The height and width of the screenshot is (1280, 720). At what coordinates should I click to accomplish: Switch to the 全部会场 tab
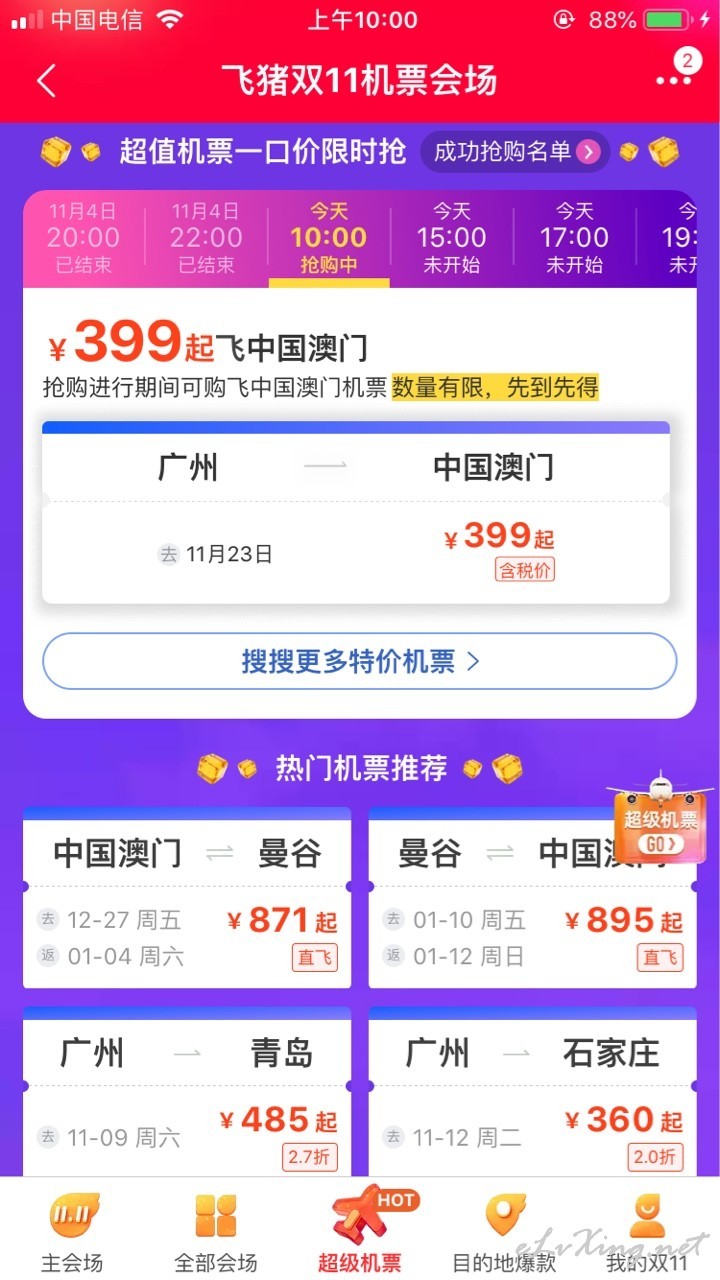pos(216,1232)
